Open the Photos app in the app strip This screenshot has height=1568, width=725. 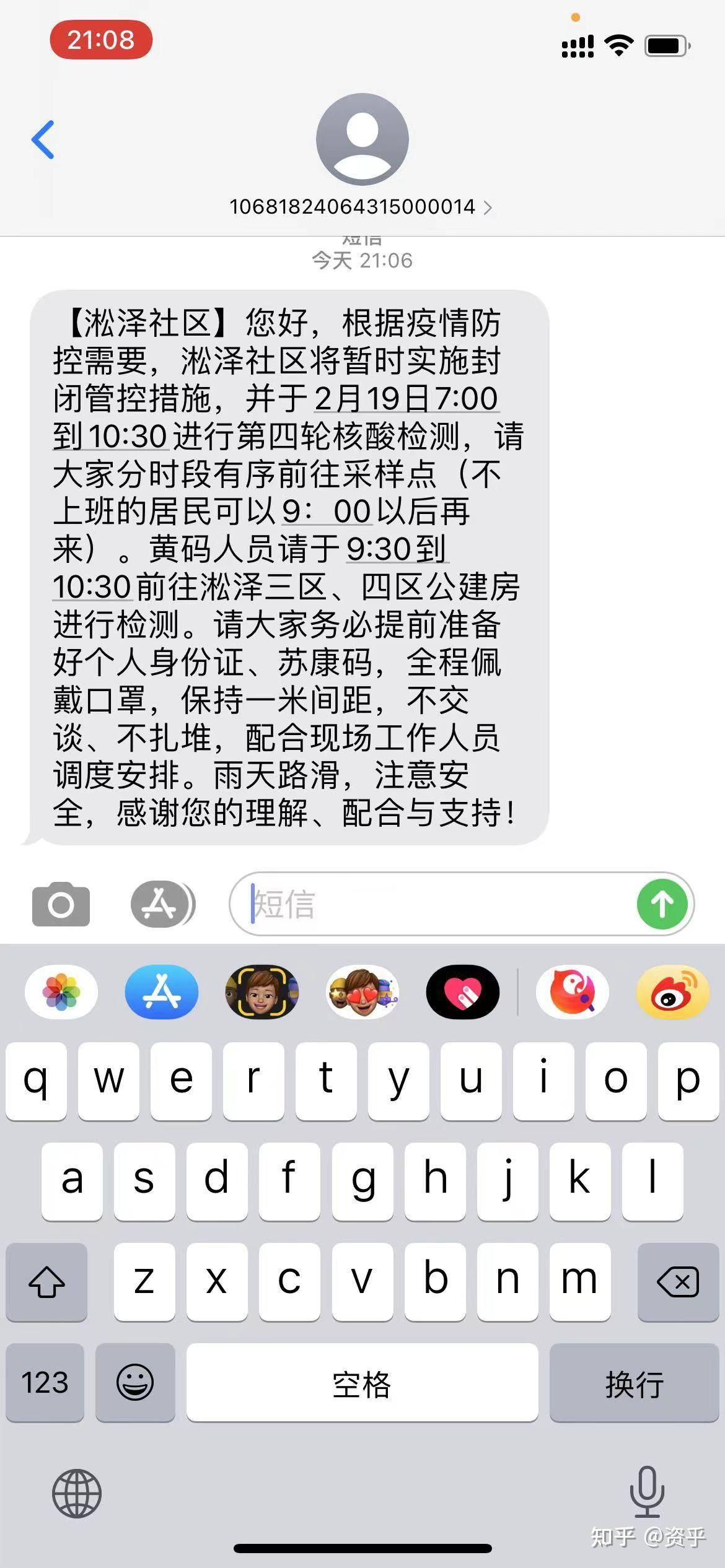(x=61, y=992)
